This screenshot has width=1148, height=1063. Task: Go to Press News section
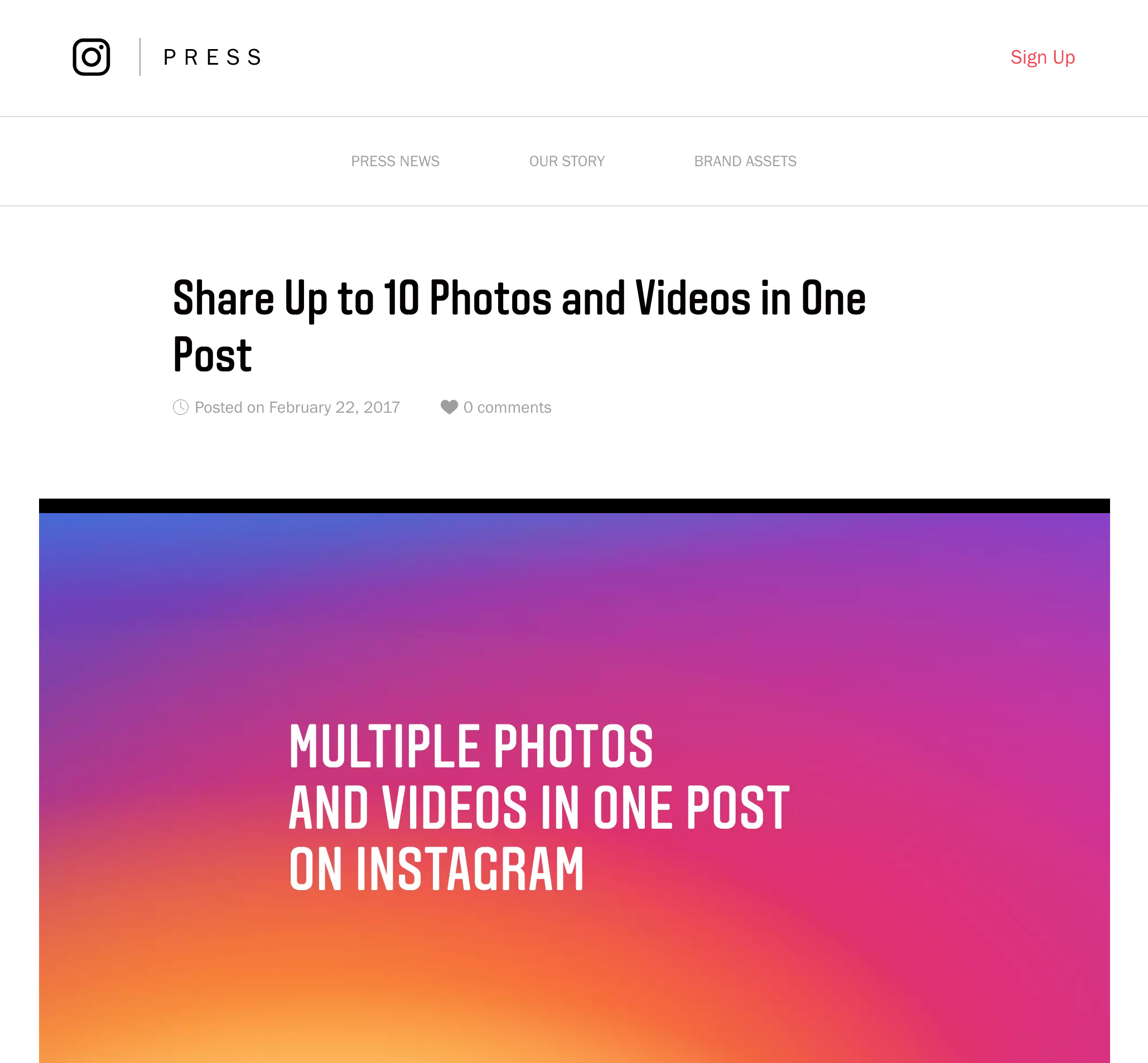point(395,161)
